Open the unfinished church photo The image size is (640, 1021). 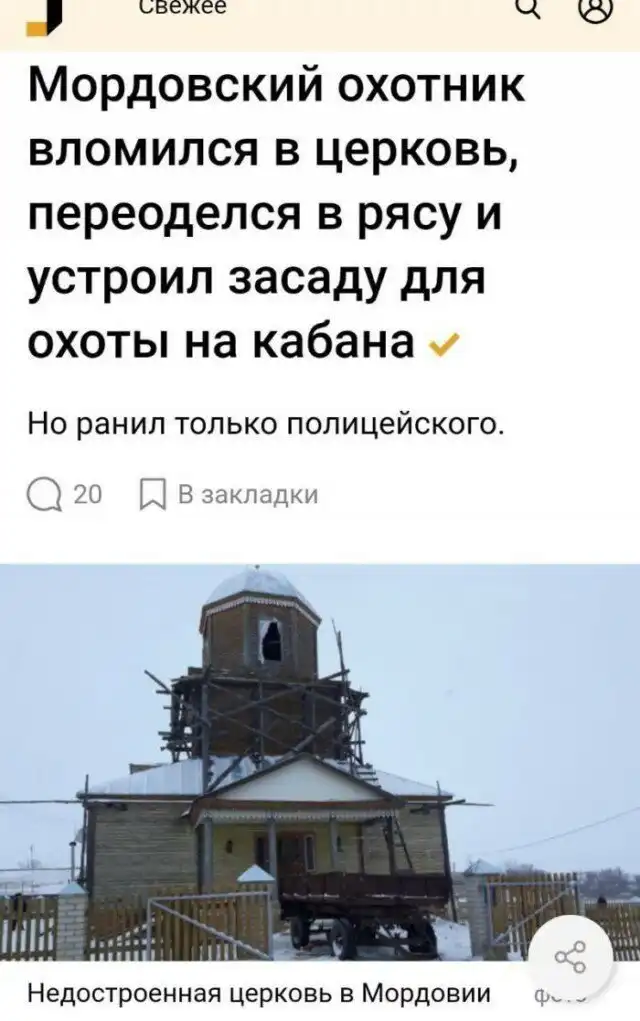(320, 760)
